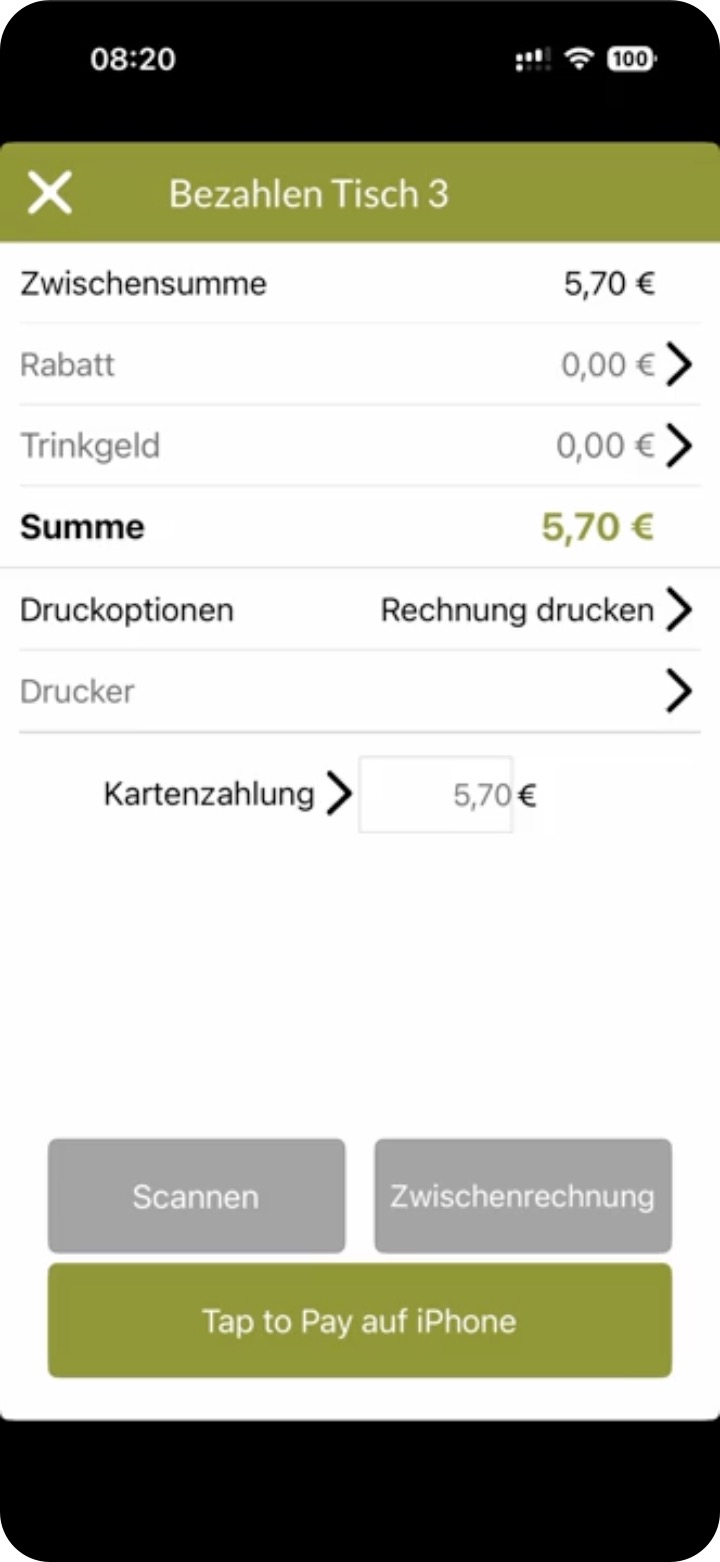Edit the payment amount field
The height and width of the screenshot is (1562, 720).
click(436, 795)
